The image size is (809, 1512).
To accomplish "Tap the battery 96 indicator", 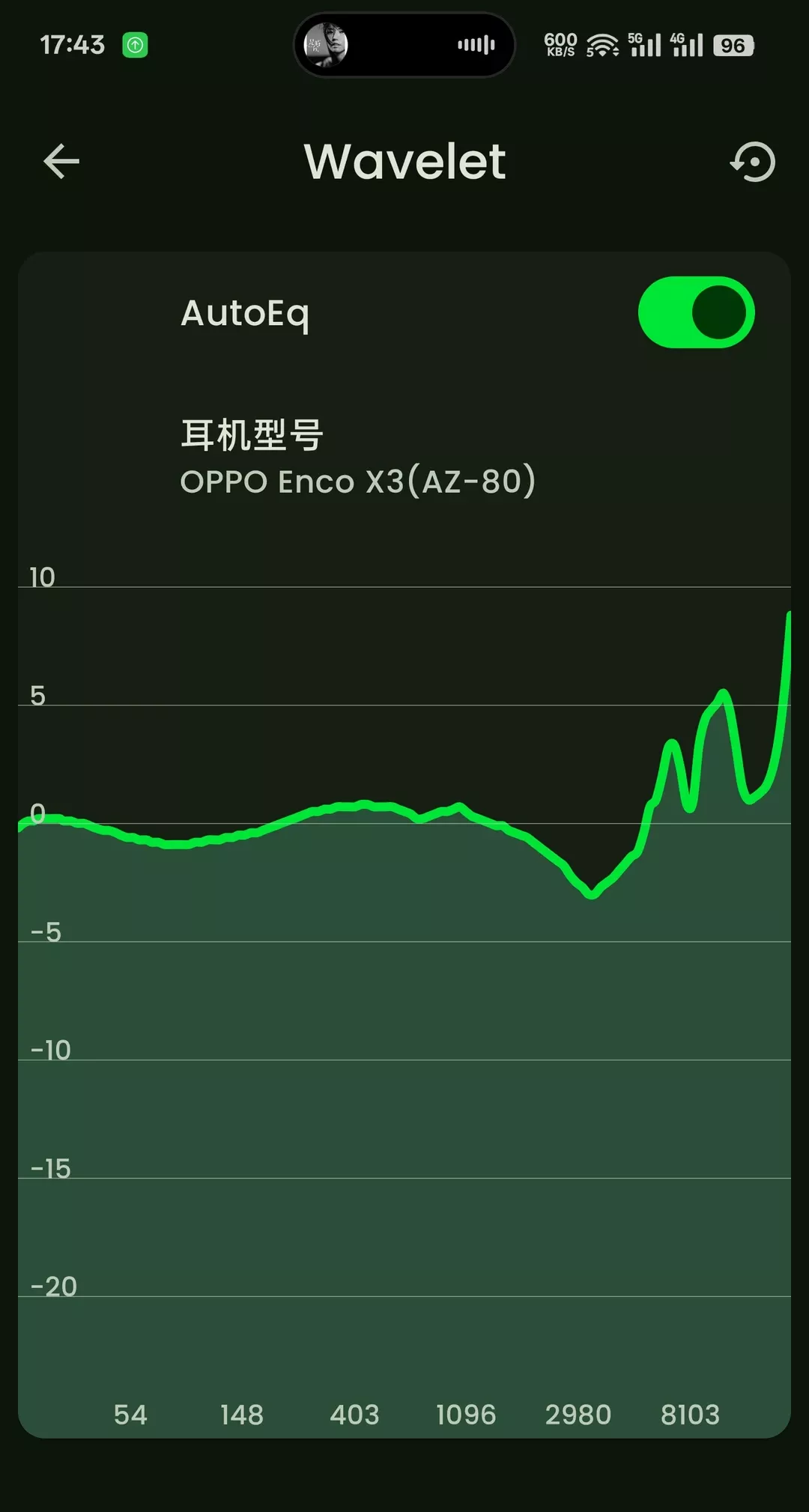I will click(x=733, y=46).
